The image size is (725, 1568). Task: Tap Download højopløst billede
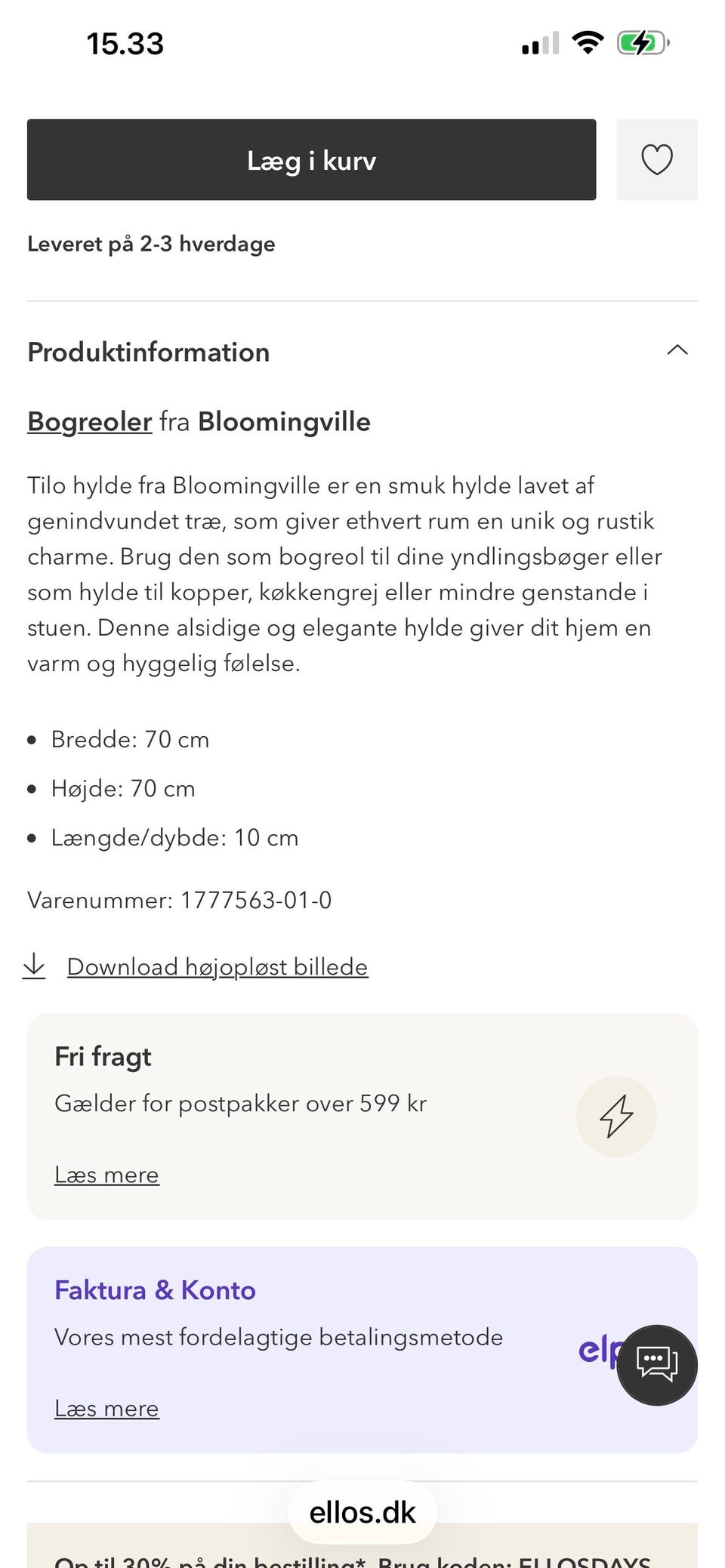pyautogui.click(x=217, y=966)
